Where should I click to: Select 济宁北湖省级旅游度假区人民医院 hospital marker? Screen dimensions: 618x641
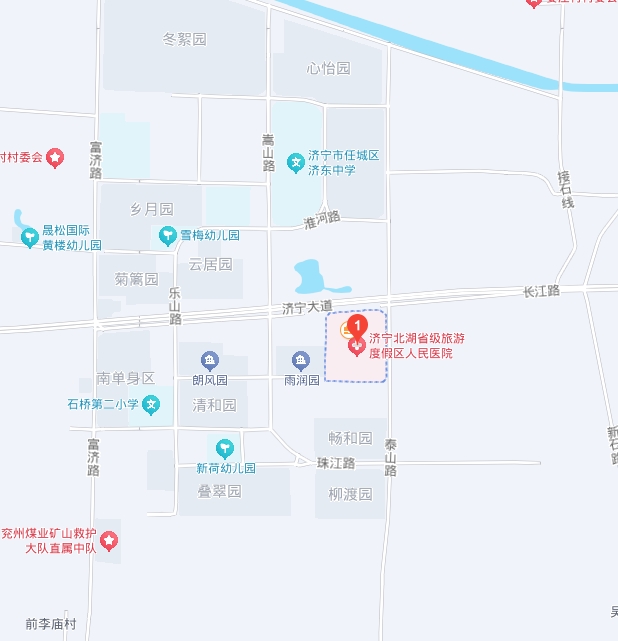pos(357,347)
